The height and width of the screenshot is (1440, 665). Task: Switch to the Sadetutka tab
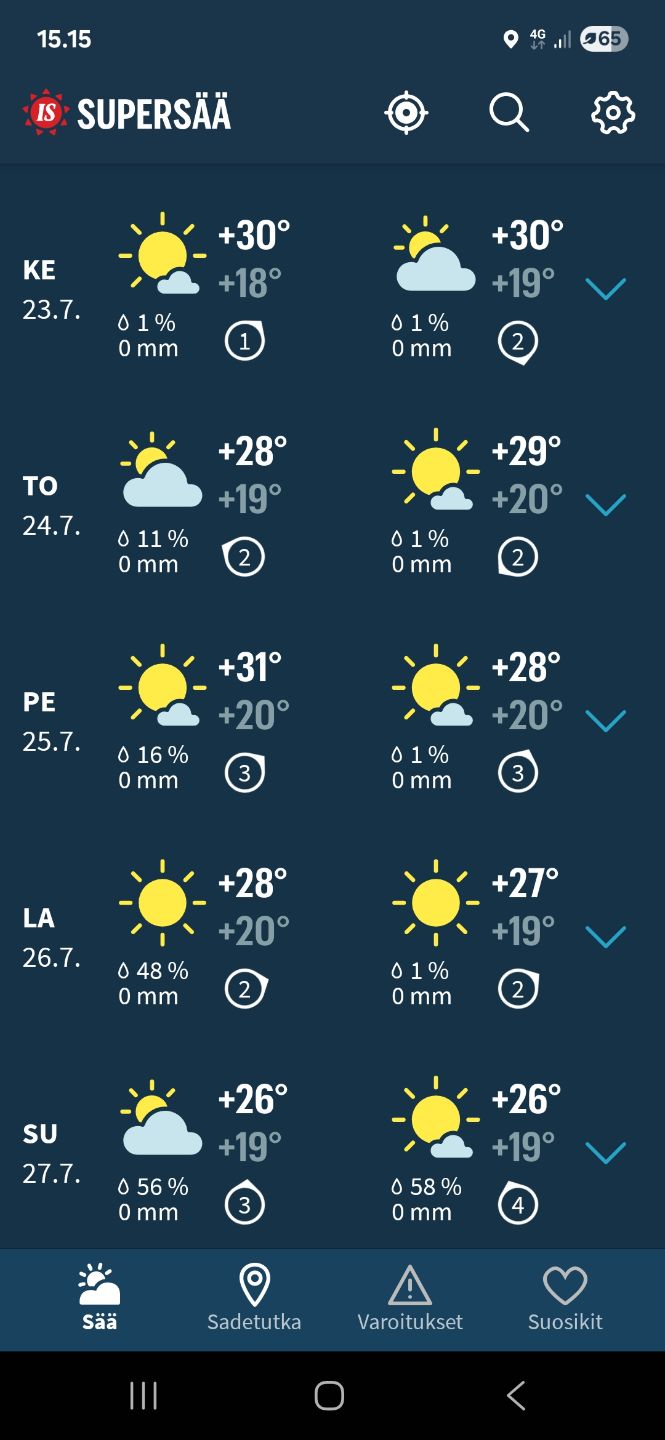[254, 1298]
